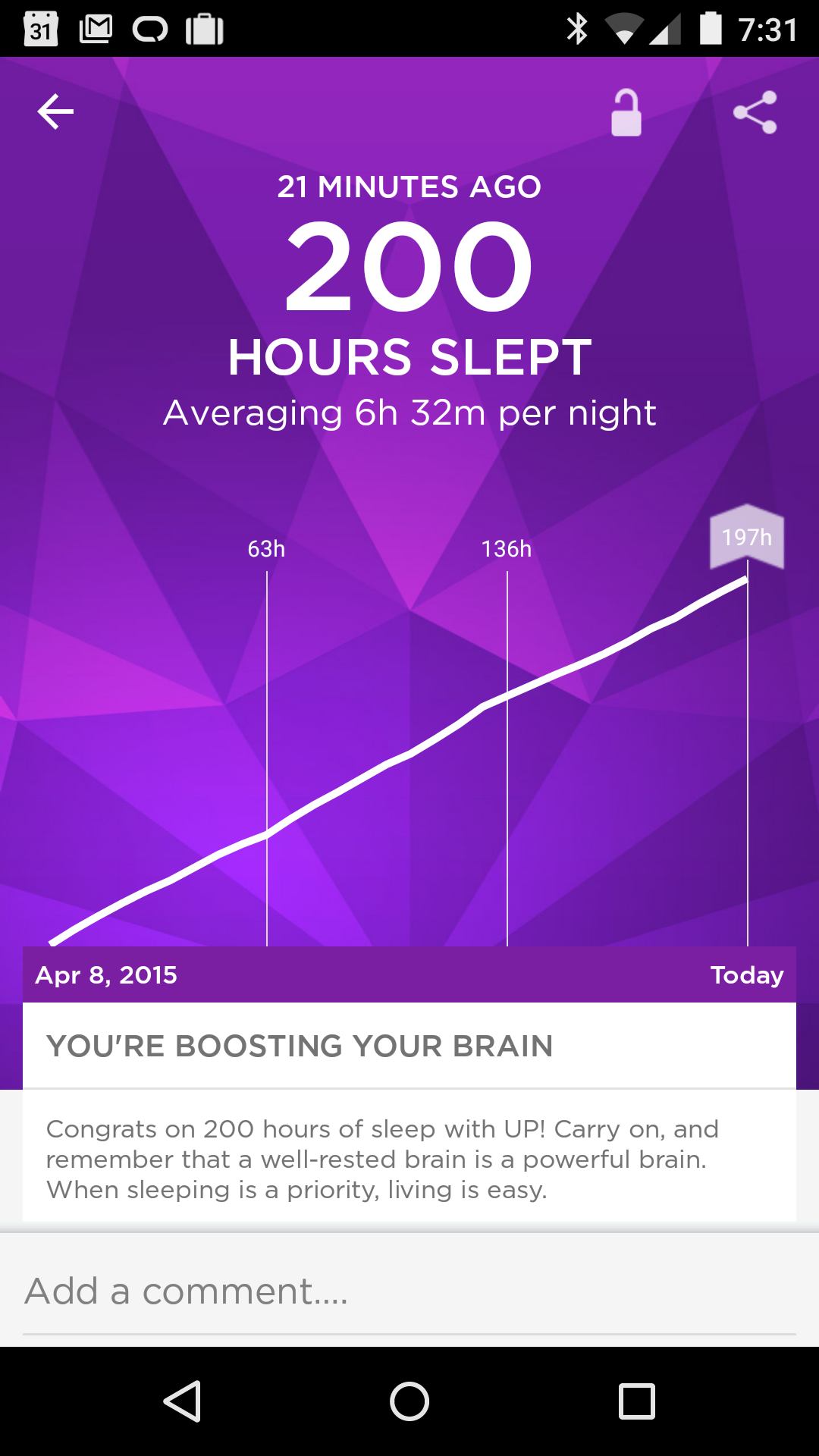Add a comment to this milestone
The height and width of the screenshot is (1456, 819).
point(409,1291)
